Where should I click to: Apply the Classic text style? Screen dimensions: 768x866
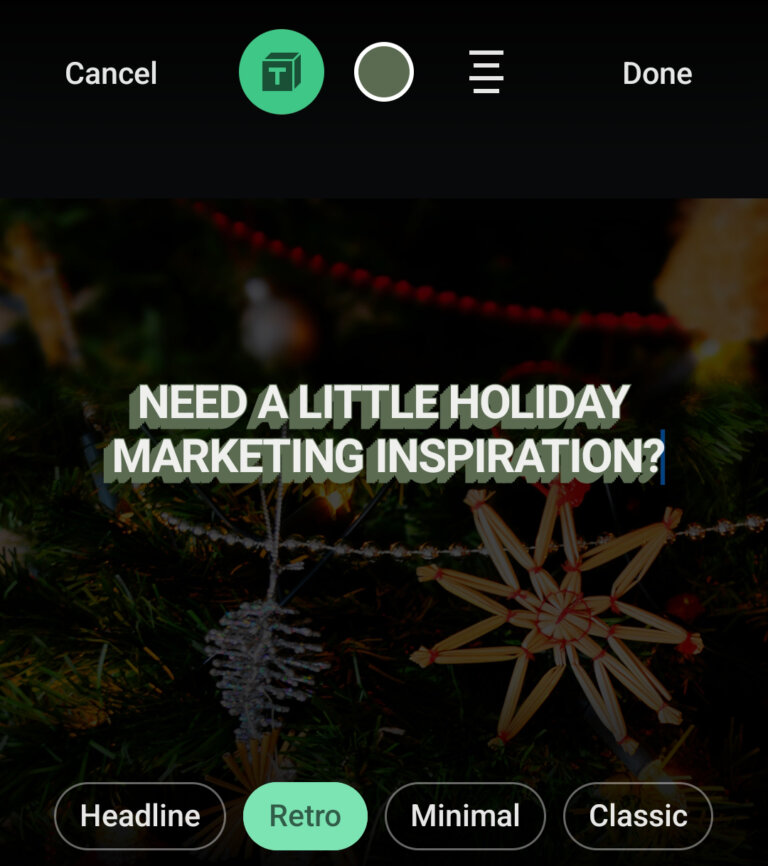(x=638, y=816)
